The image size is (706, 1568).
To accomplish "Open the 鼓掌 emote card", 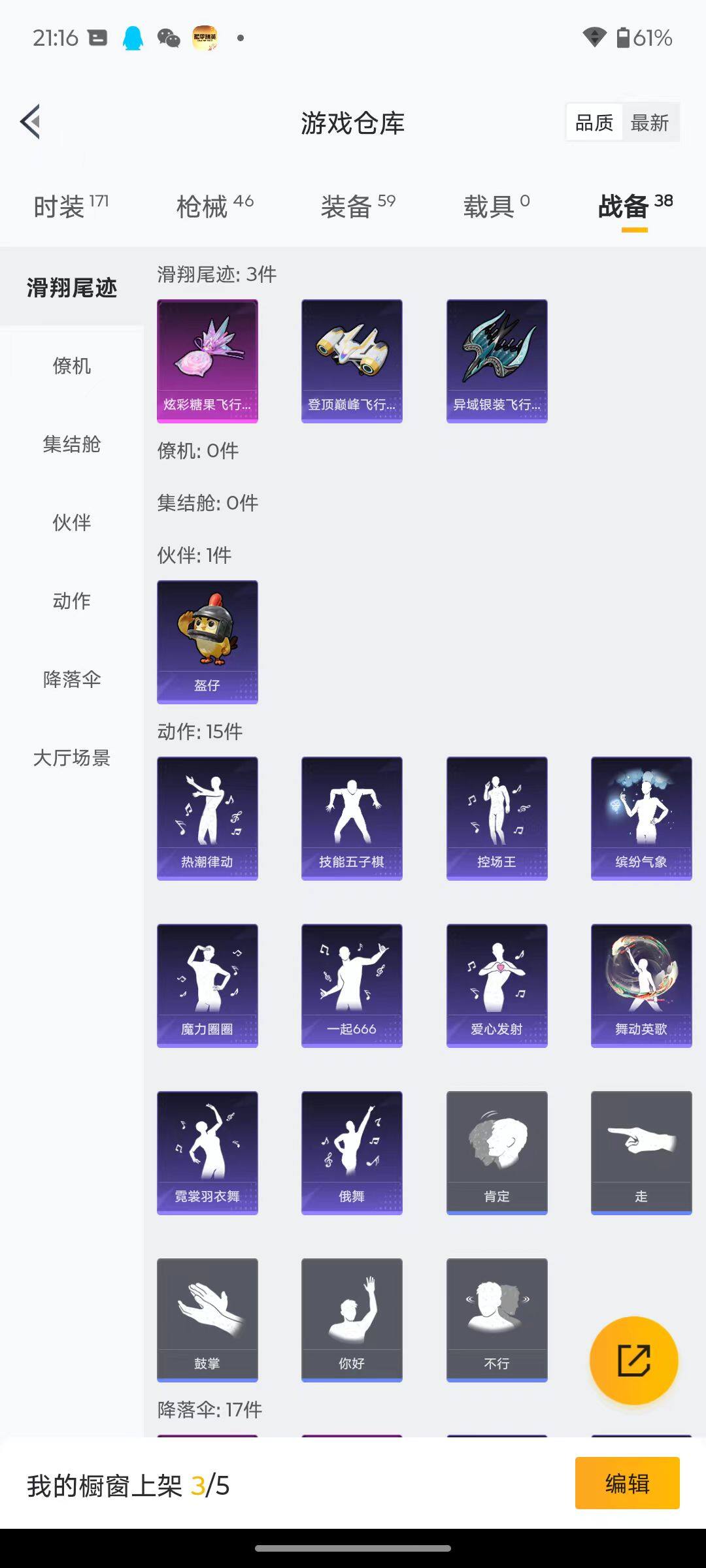I will pos(207,1320).
